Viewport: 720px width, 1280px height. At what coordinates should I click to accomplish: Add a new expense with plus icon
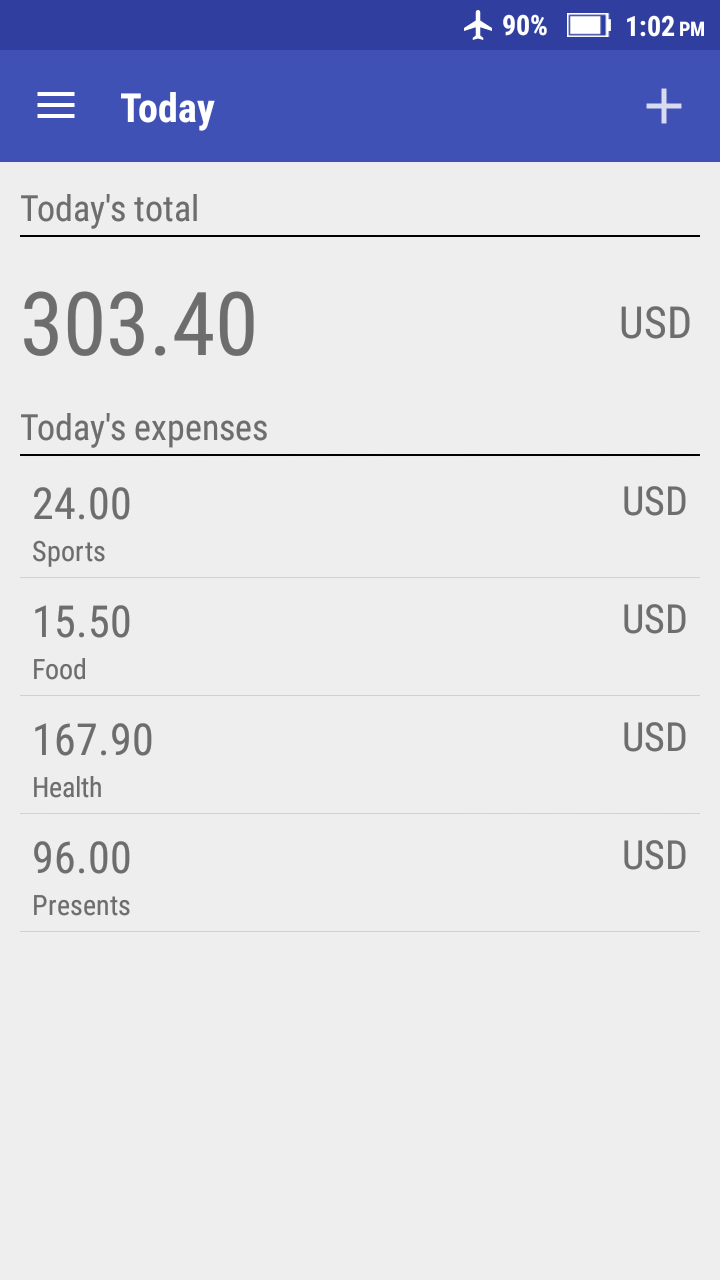(x=663, y=106)
